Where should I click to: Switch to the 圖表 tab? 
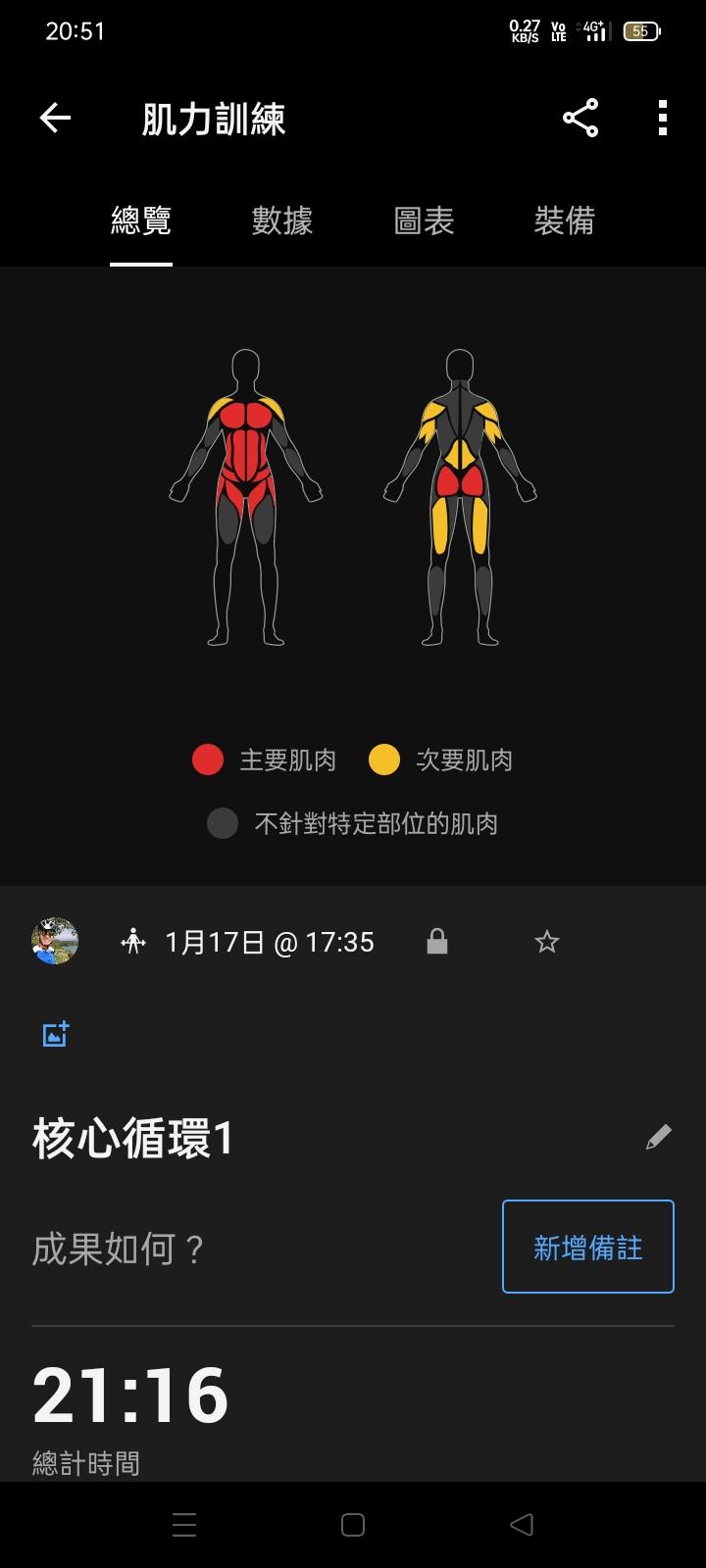click(424, 221)
